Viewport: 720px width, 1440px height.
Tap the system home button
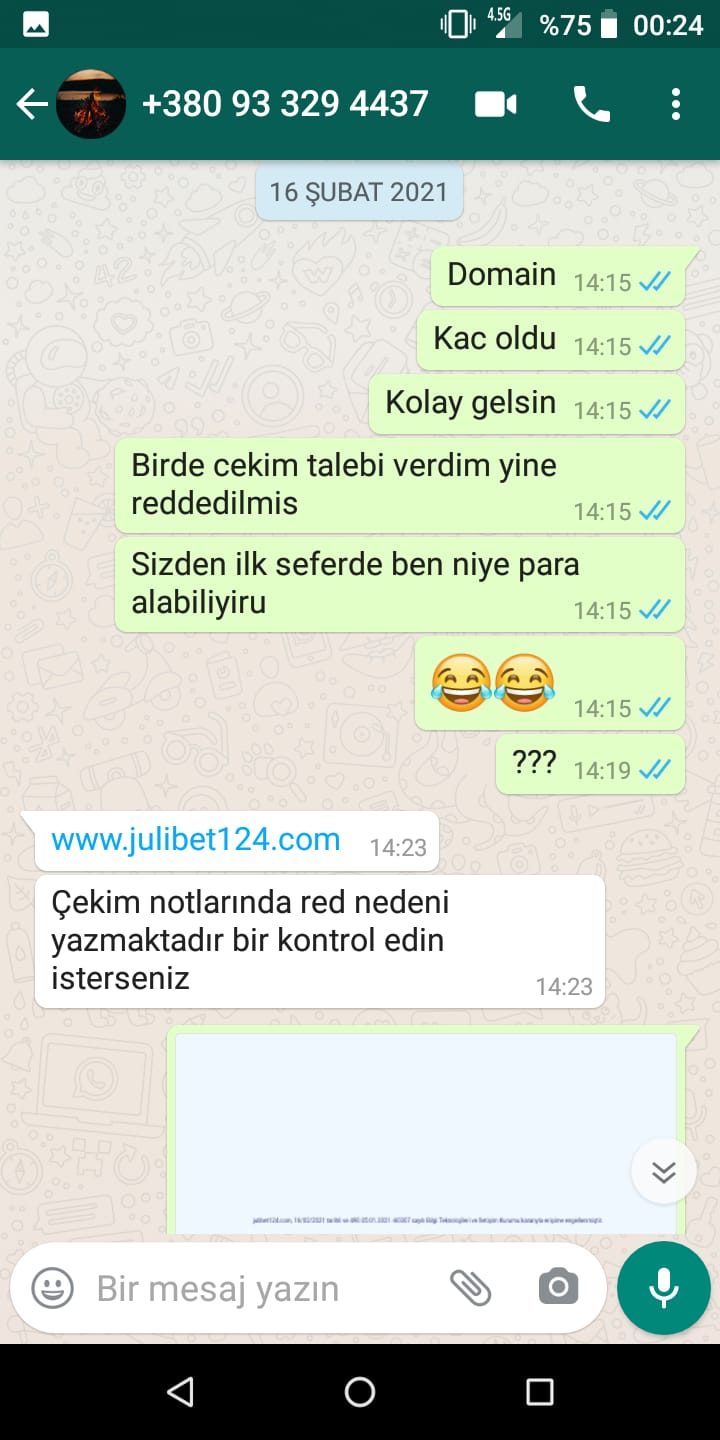[360, 1392]
